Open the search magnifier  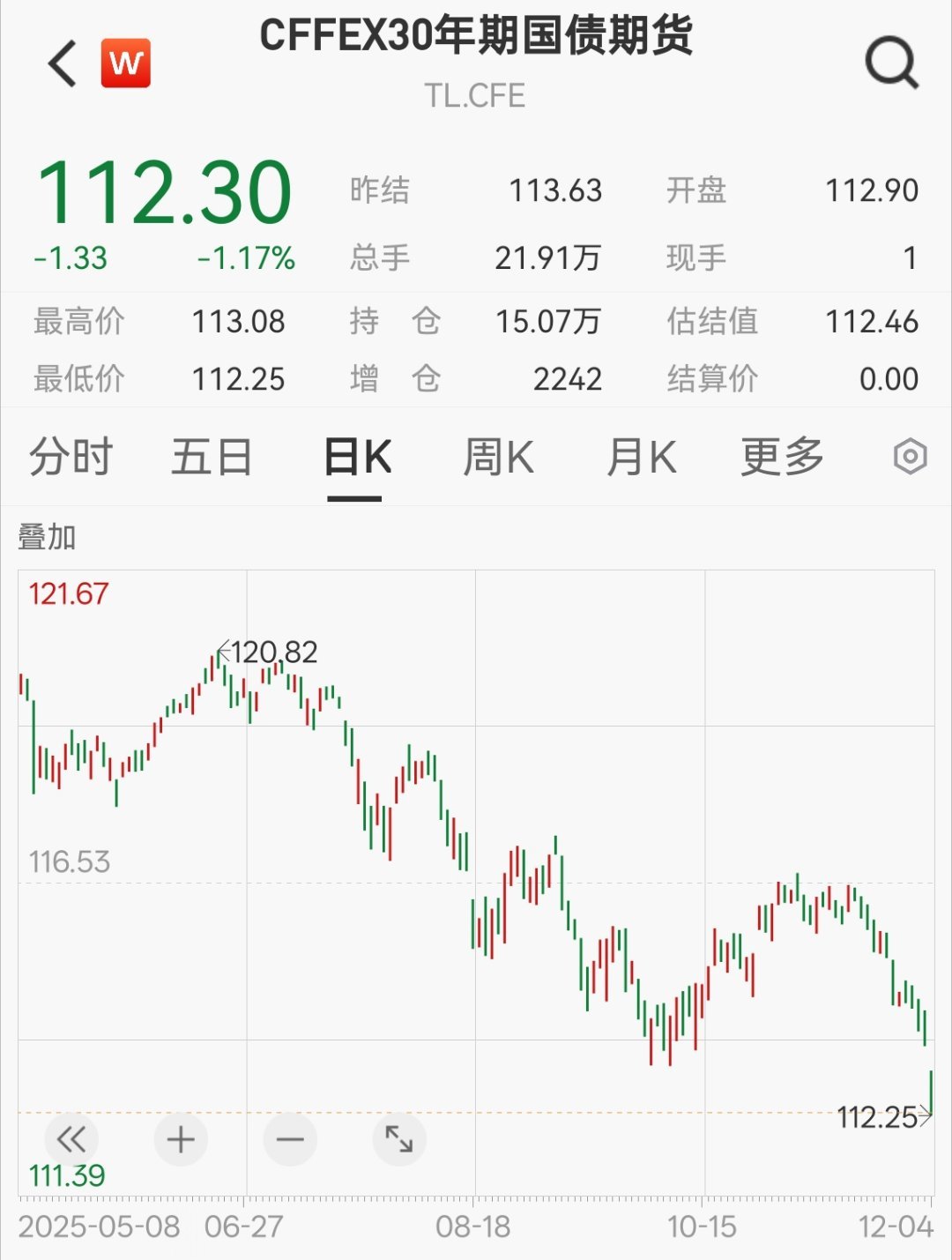pos(893,62)
